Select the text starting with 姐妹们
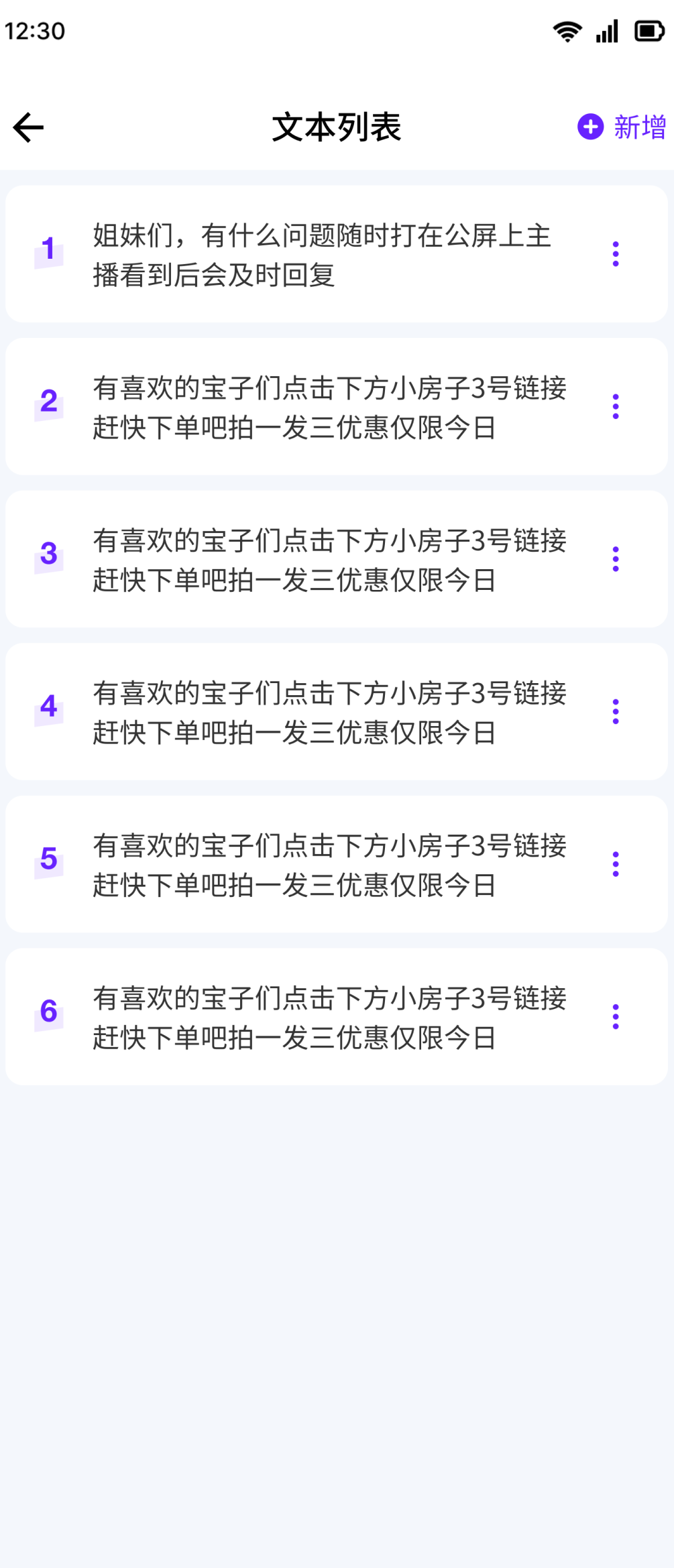Image resolution: width=674 pixels, height=1568 pixels. click(x=322, y=255)
